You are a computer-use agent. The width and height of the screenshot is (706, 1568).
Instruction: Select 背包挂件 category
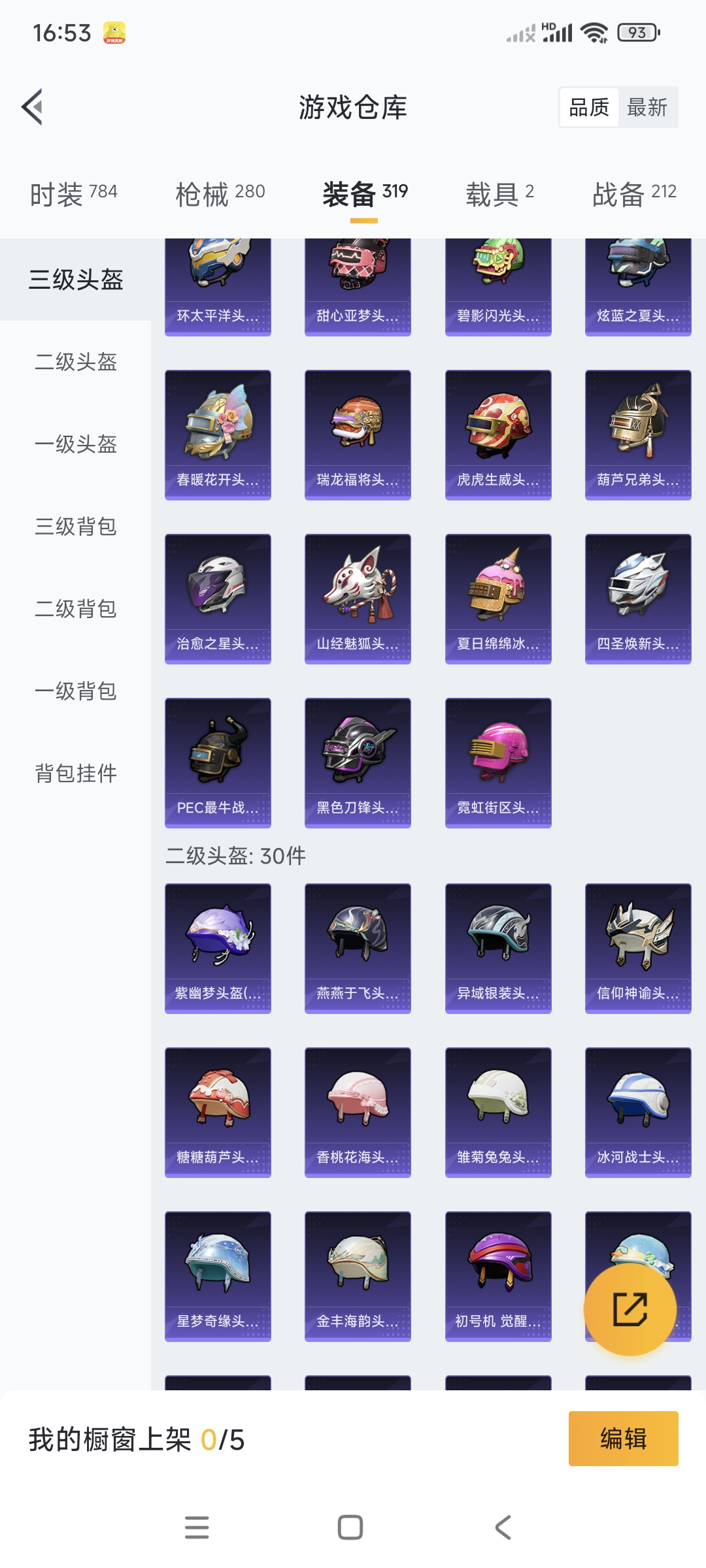[x=76, y=774]
